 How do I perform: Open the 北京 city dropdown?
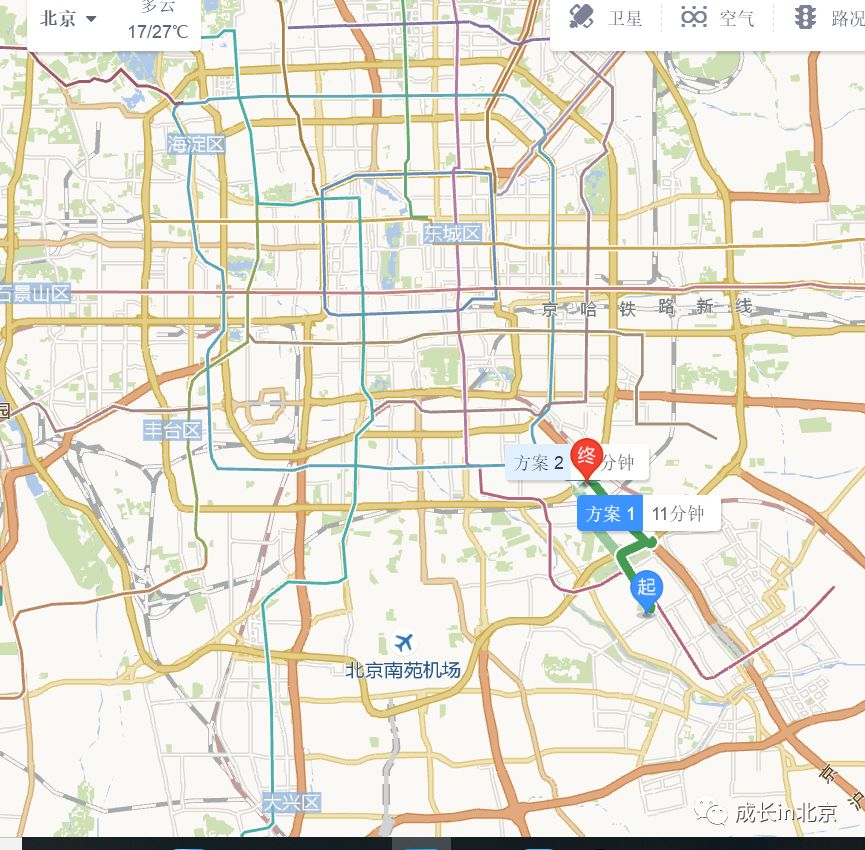point(68,19)
